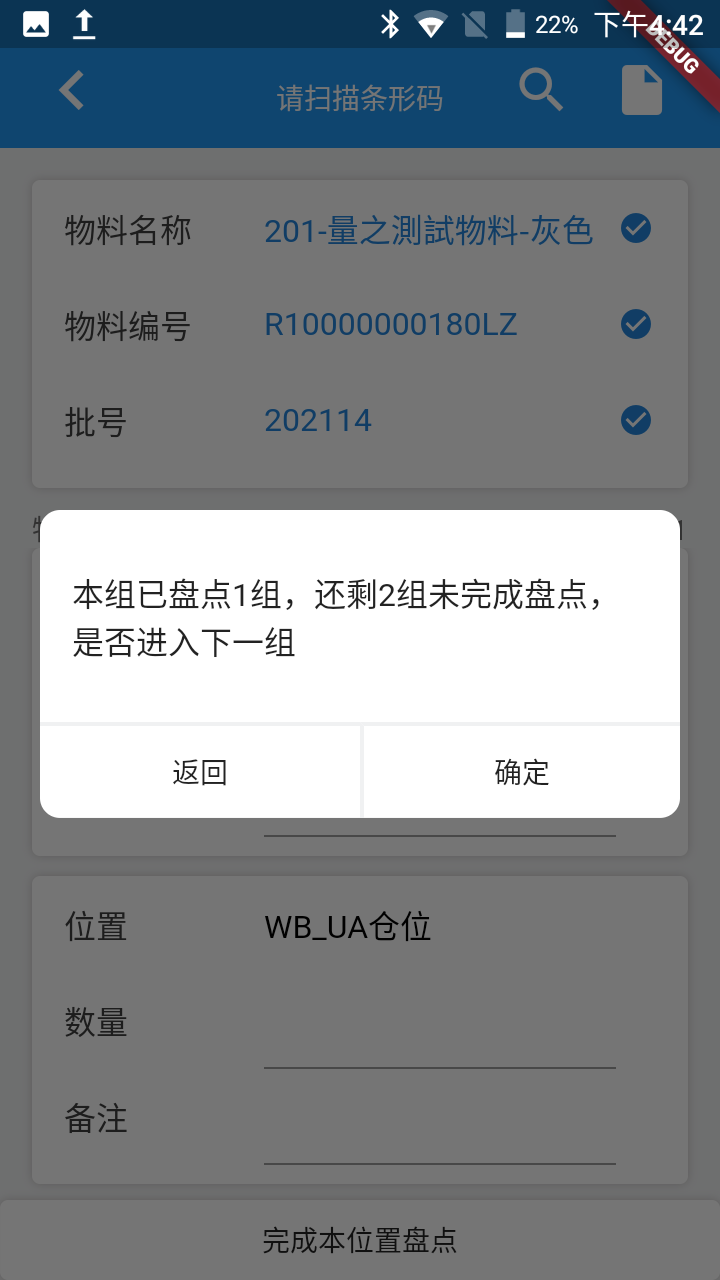Open the search magnifier icon

[541, 91]
